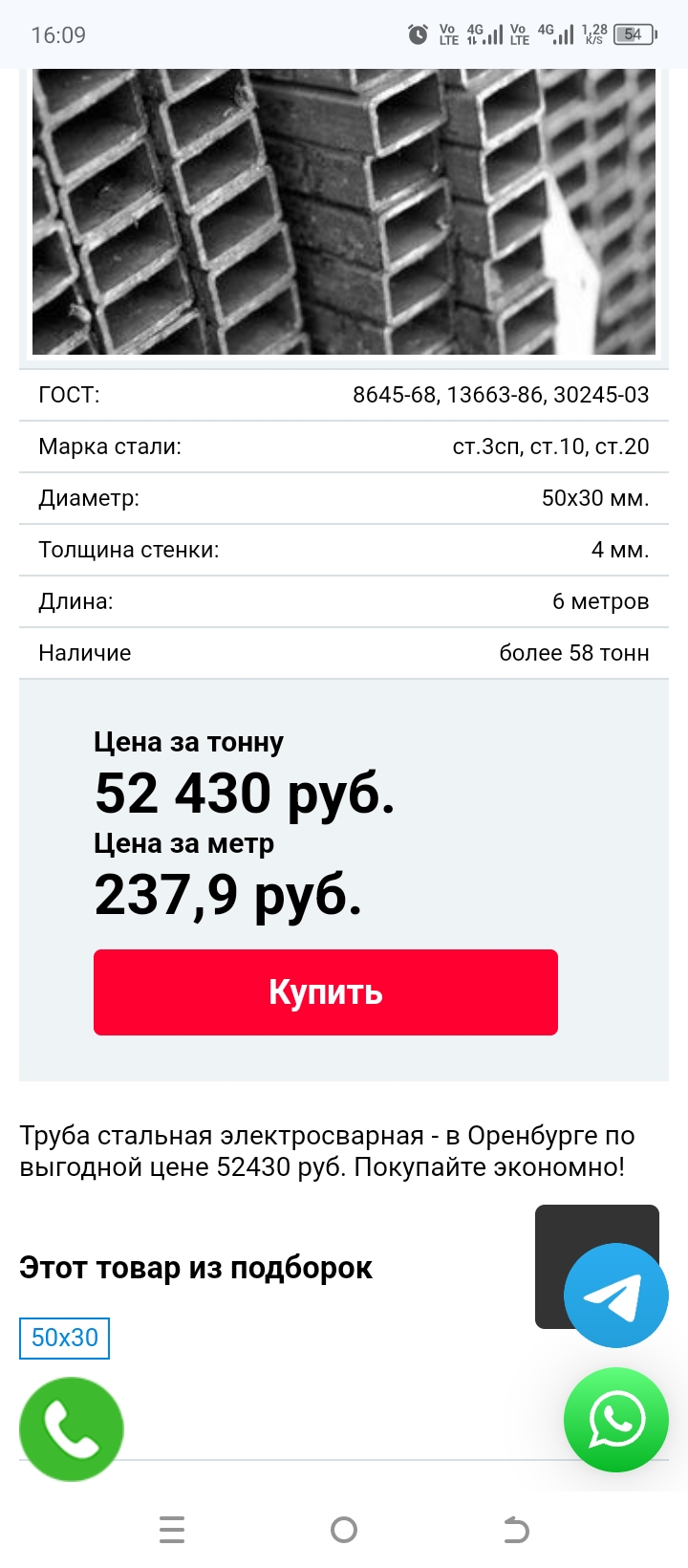Open the product photo of steel pipes

pyautogui.click(x=344, y=212)
